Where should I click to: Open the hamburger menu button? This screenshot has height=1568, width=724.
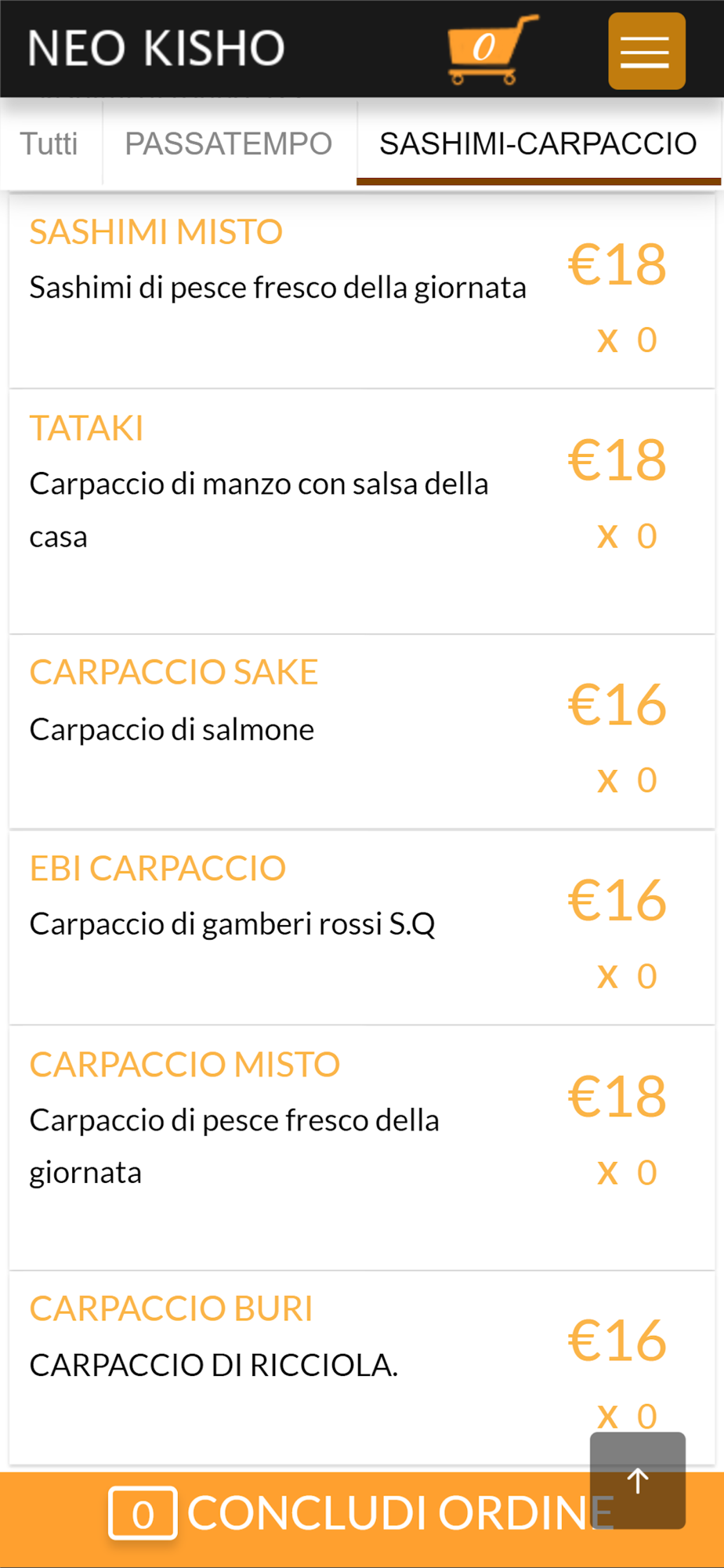[x=646, y=51]
